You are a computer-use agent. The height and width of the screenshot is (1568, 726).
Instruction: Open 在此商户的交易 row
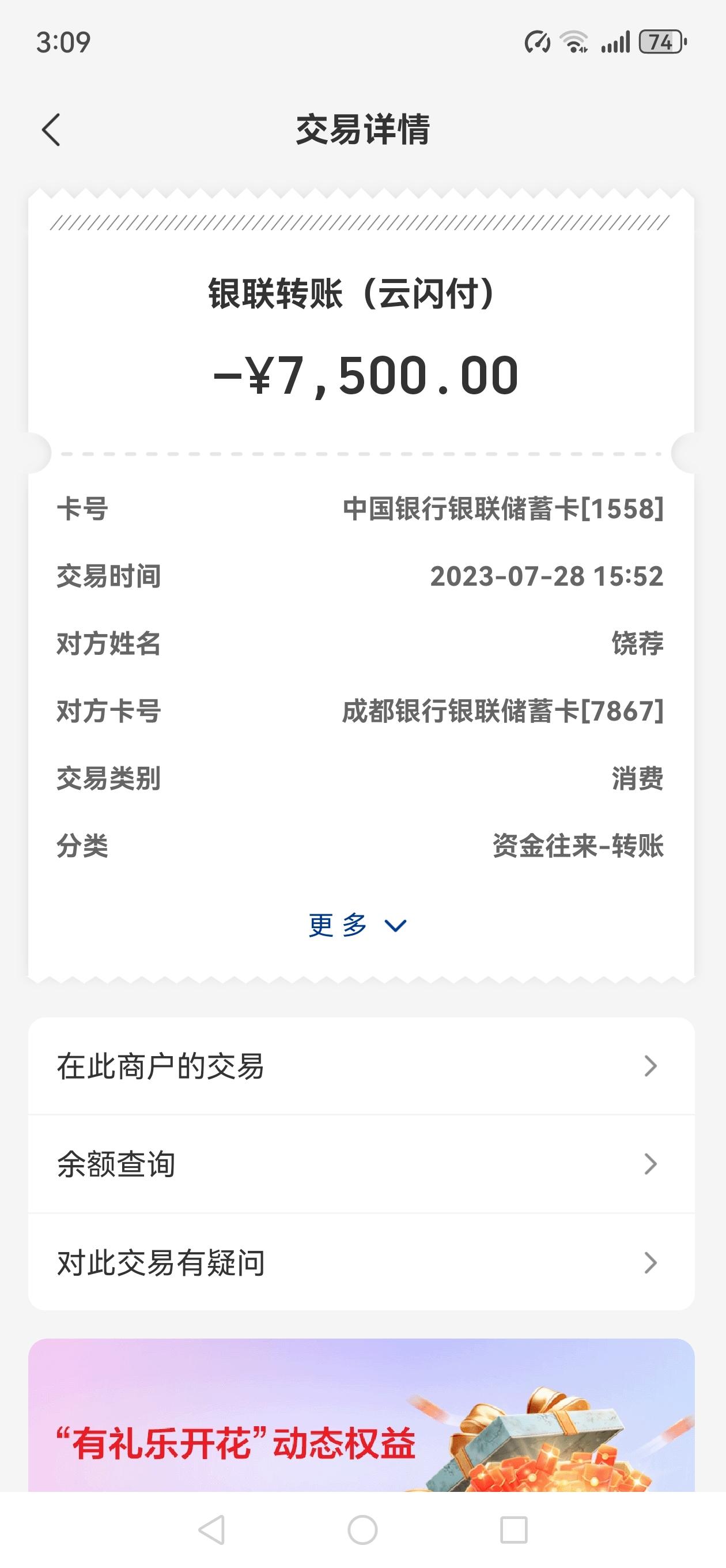(x=361, y=1066)
